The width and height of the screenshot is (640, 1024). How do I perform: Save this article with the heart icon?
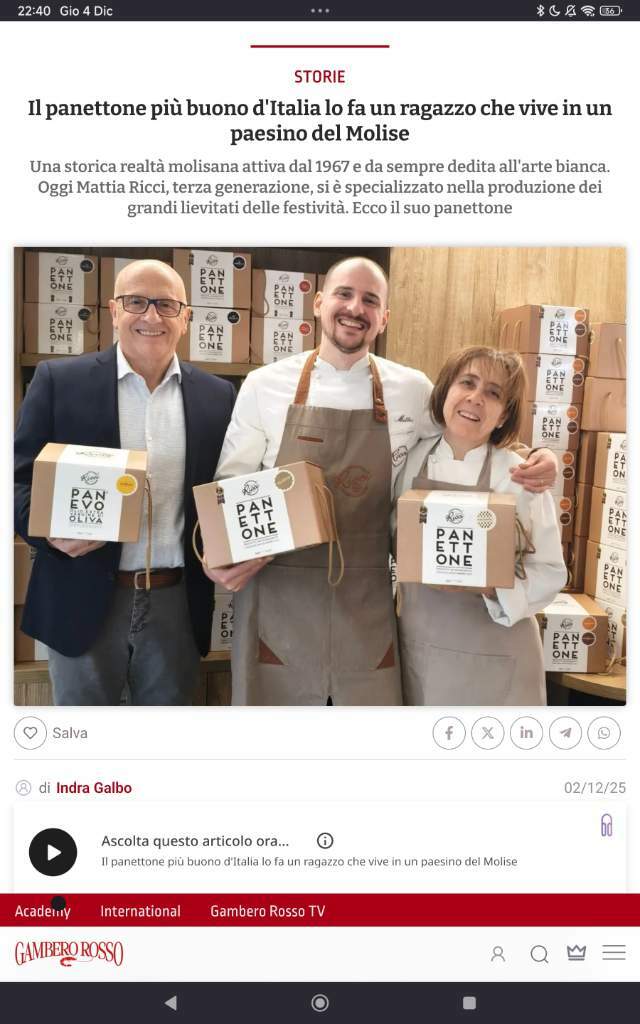pyautogui.click(x=31, y=733)
